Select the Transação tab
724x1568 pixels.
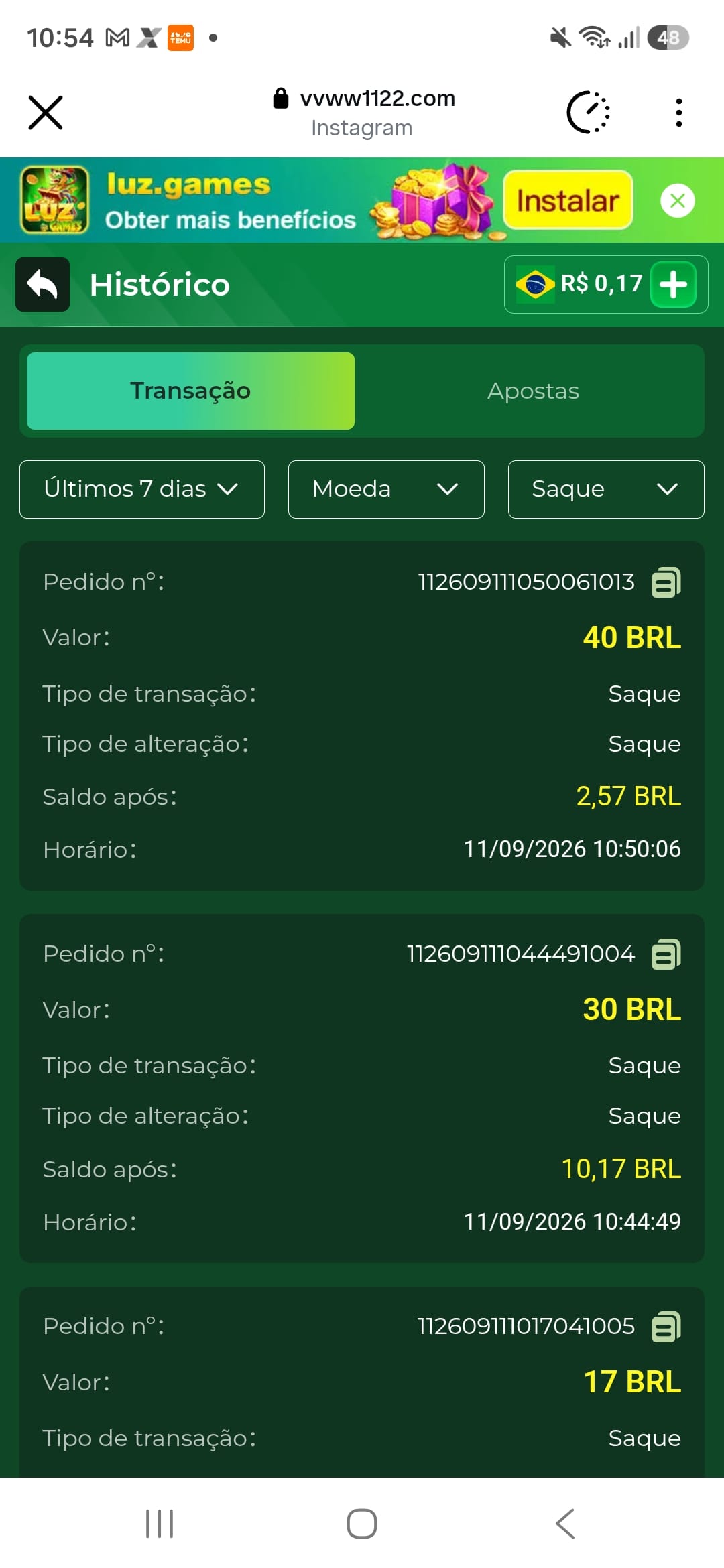coord(190,391)
